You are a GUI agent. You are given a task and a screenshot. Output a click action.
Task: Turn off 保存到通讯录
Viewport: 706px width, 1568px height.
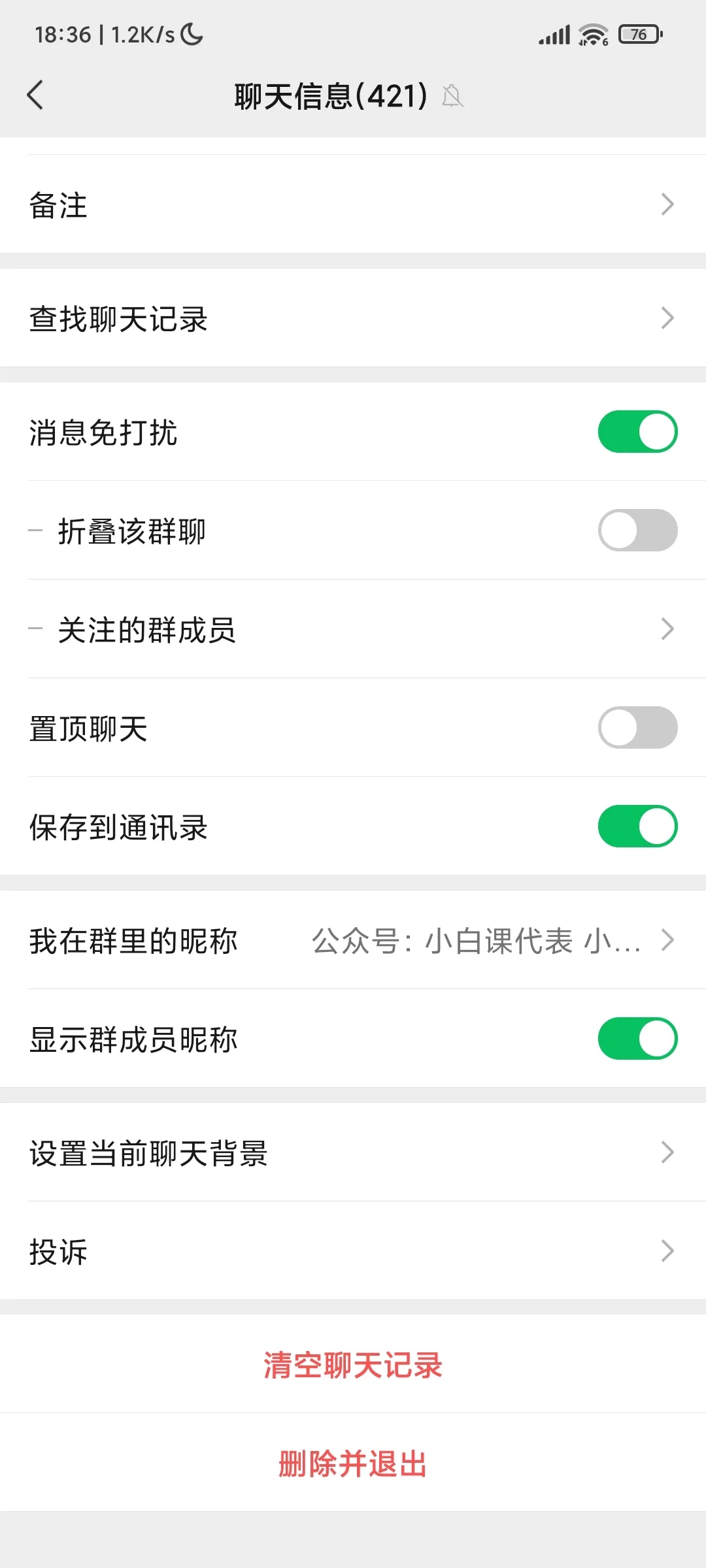[637, 826]
